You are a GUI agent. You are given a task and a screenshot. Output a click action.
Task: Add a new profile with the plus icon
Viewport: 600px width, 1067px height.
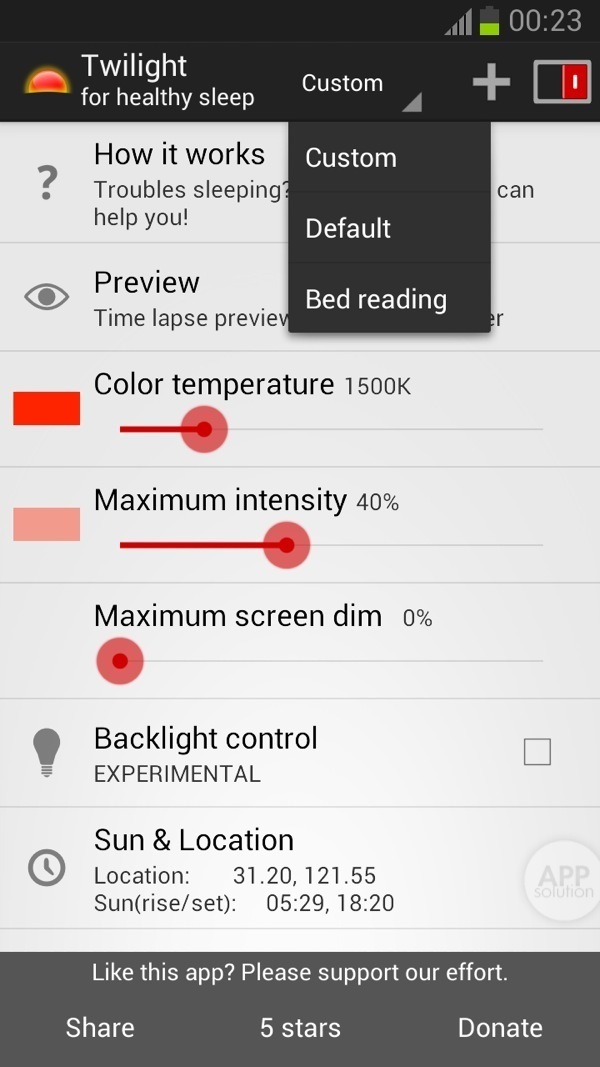coord(491,83)
